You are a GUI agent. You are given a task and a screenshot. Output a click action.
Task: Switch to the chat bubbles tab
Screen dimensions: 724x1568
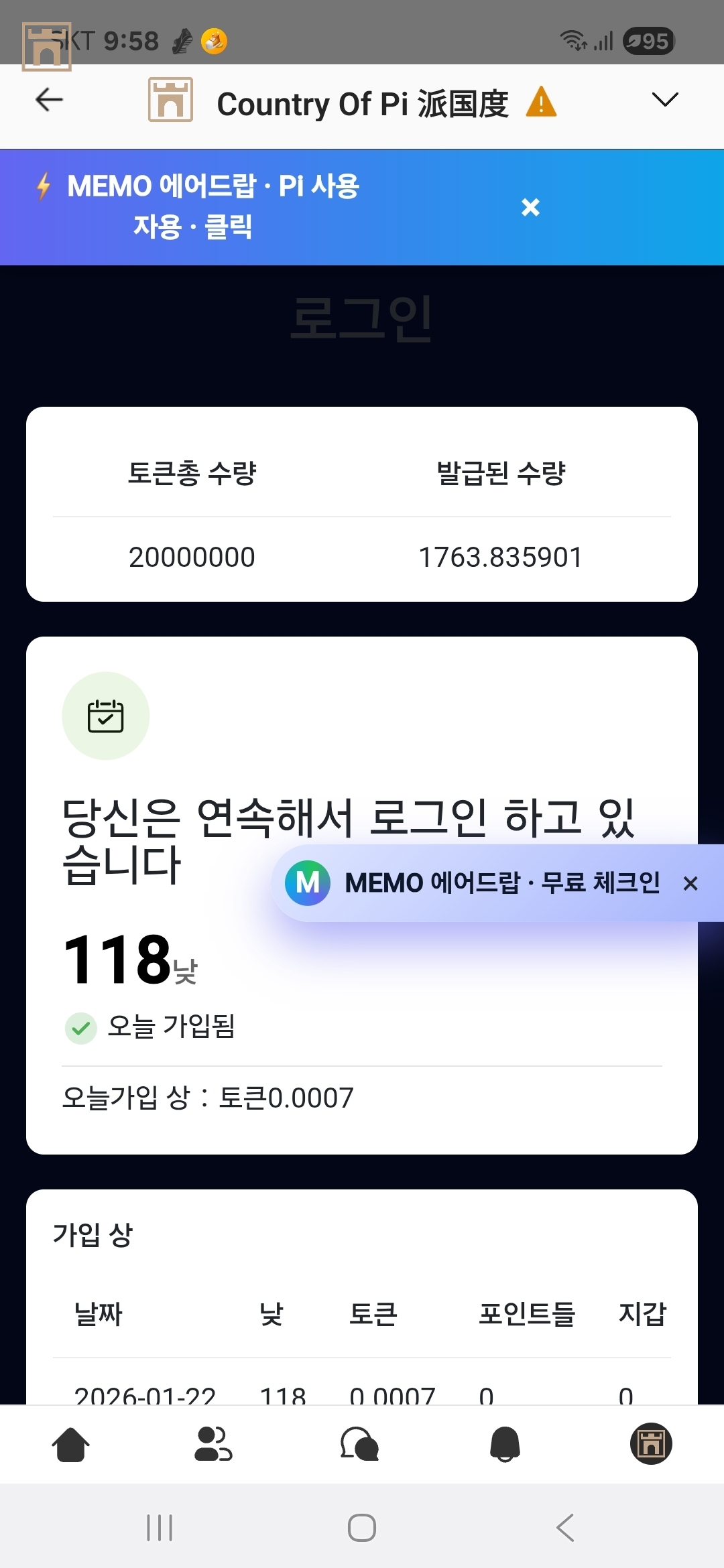[359, 1444]
